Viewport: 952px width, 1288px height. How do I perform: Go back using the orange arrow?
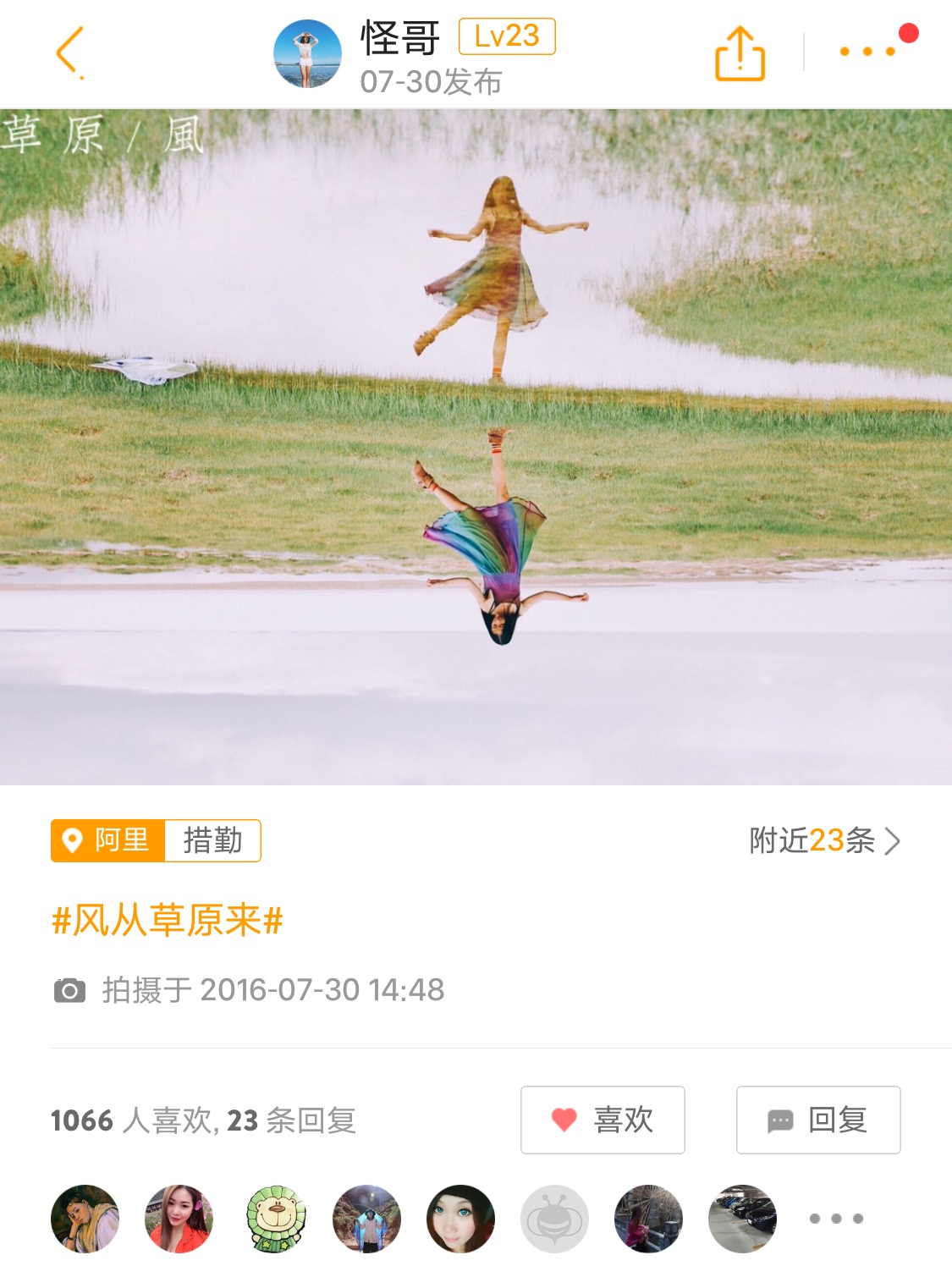(x=69, y=52)
